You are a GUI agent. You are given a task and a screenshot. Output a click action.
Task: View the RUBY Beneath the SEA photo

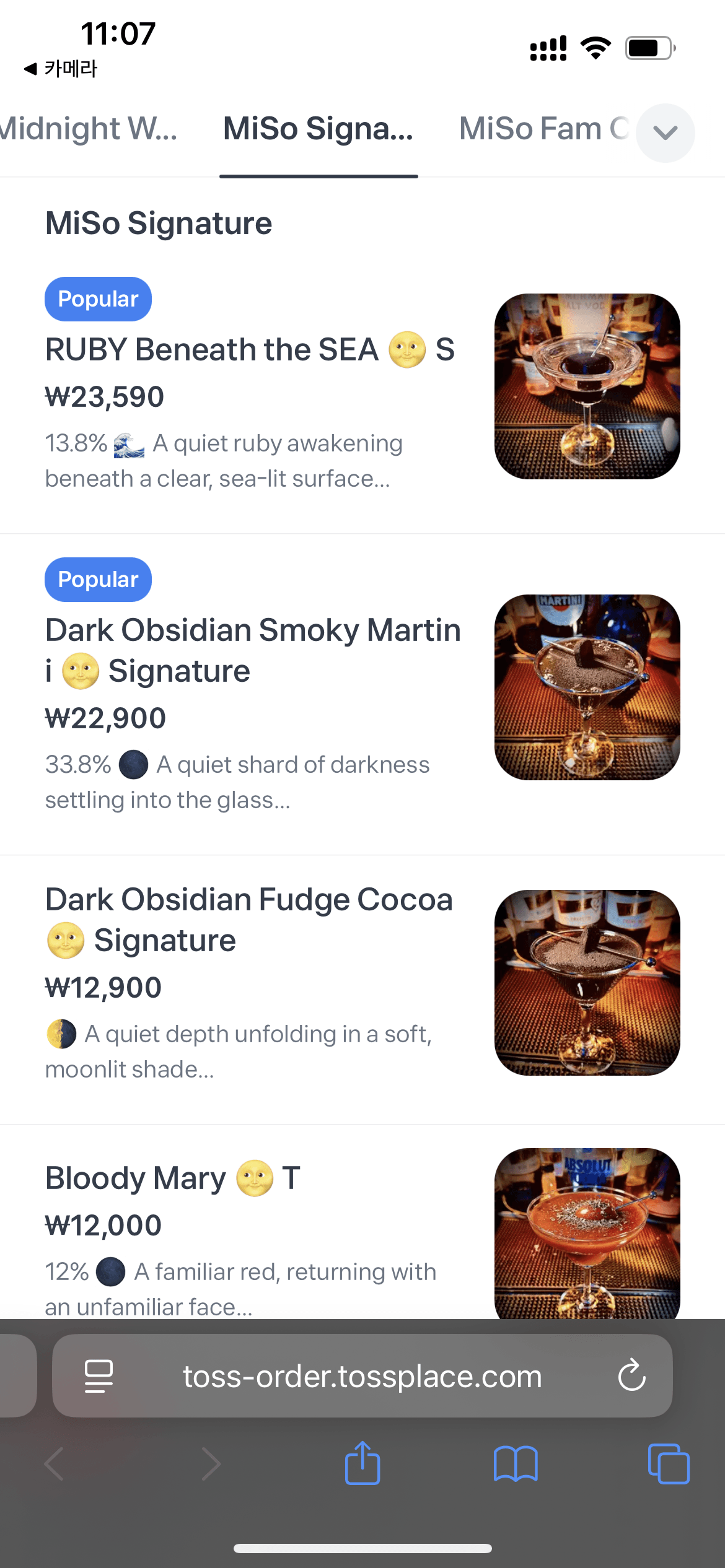click(x=587, y=386)
